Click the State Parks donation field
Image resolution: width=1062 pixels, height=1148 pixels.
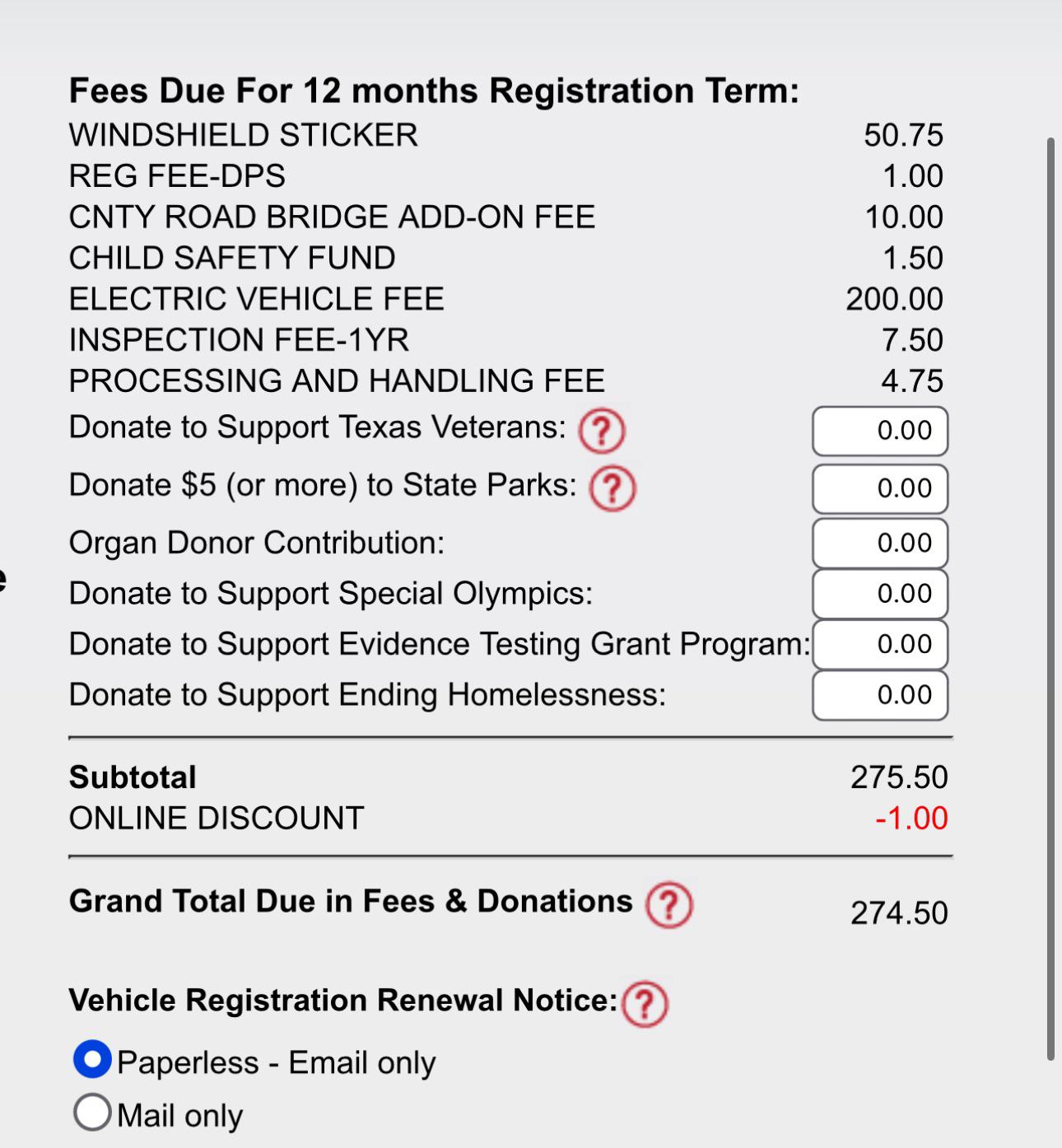[x=879, y=488]
